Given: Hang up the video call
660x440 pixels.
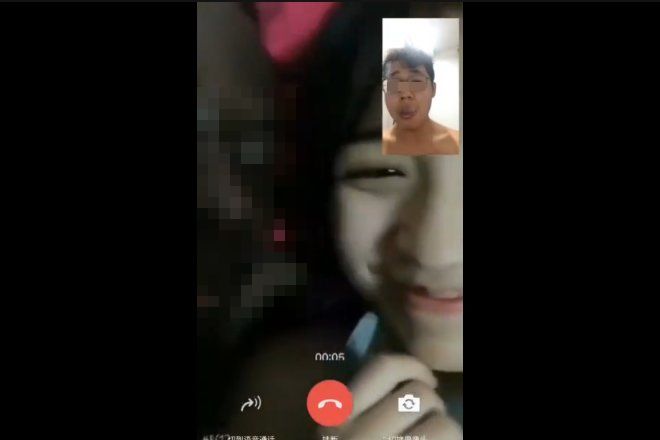Looking at the screenshot, I should [x=329, y=404].
